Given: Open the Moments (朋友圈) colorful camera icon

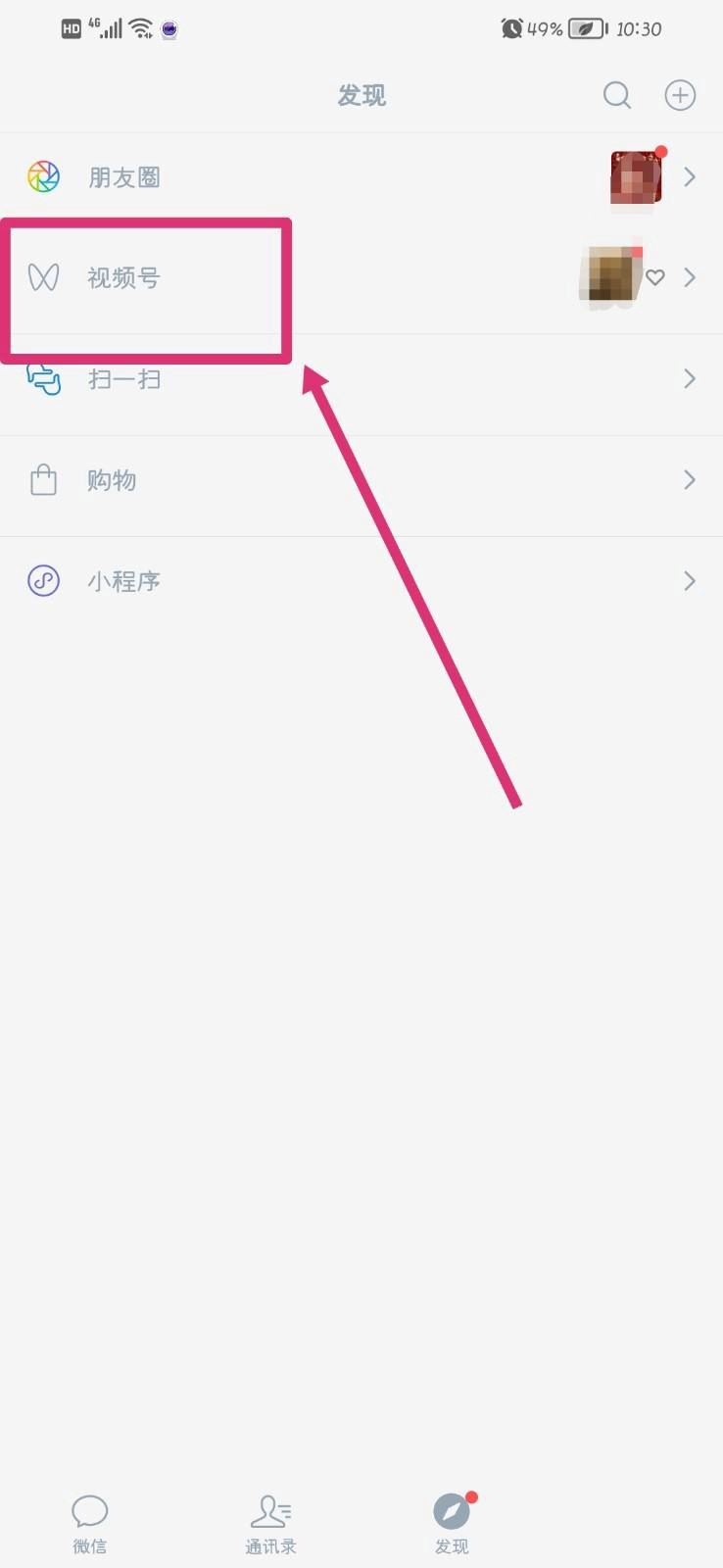Looking at the screenshot, I should tap(43, 176).
